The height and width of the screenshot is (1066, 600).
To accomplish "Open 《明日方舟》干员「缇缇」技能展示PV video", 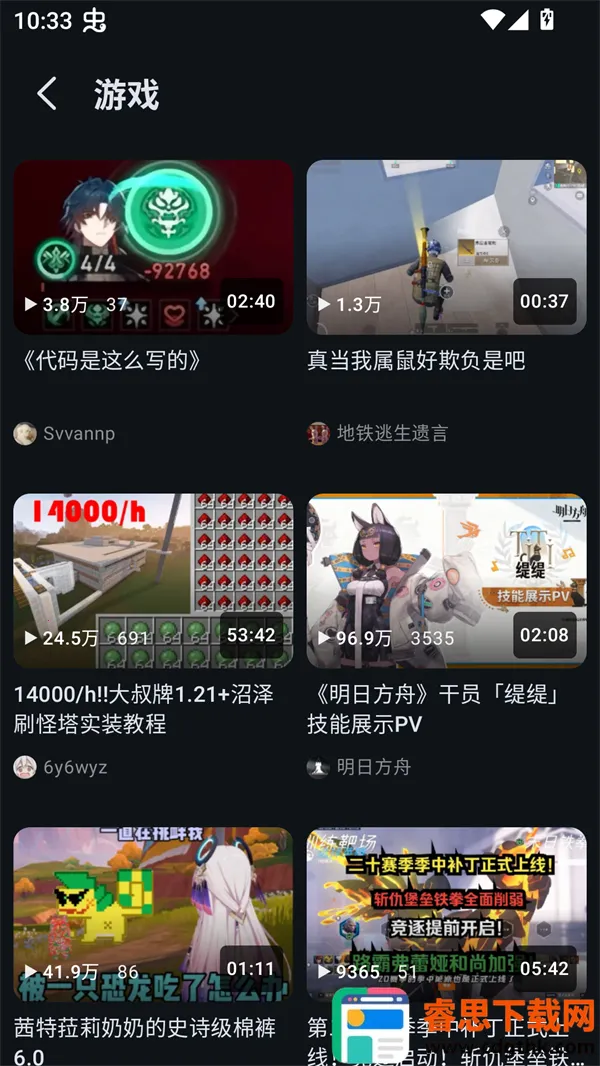I will [446, 580].
